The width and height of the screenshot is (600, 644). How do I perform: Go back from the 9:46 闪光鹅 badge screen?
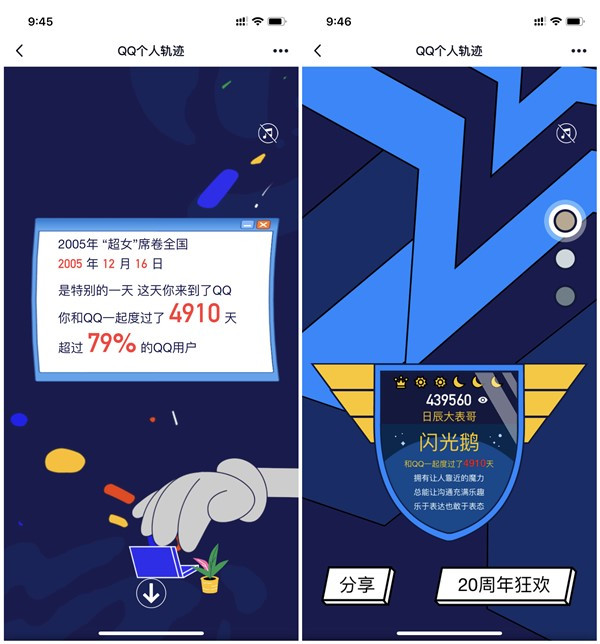pos(318,51)
